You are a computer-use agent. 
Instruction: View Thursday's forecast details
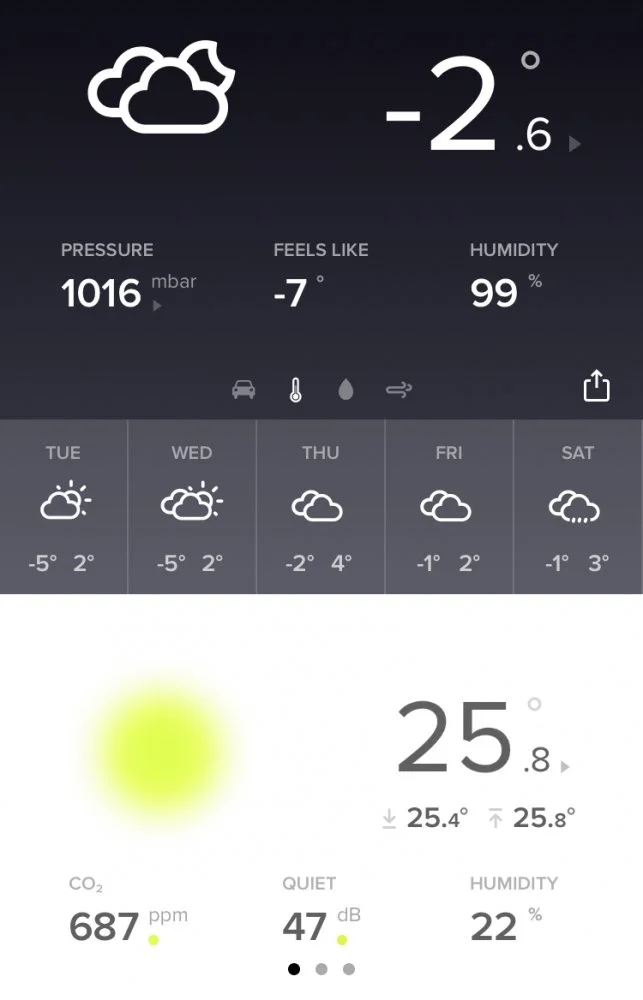[x=320, y=507]
